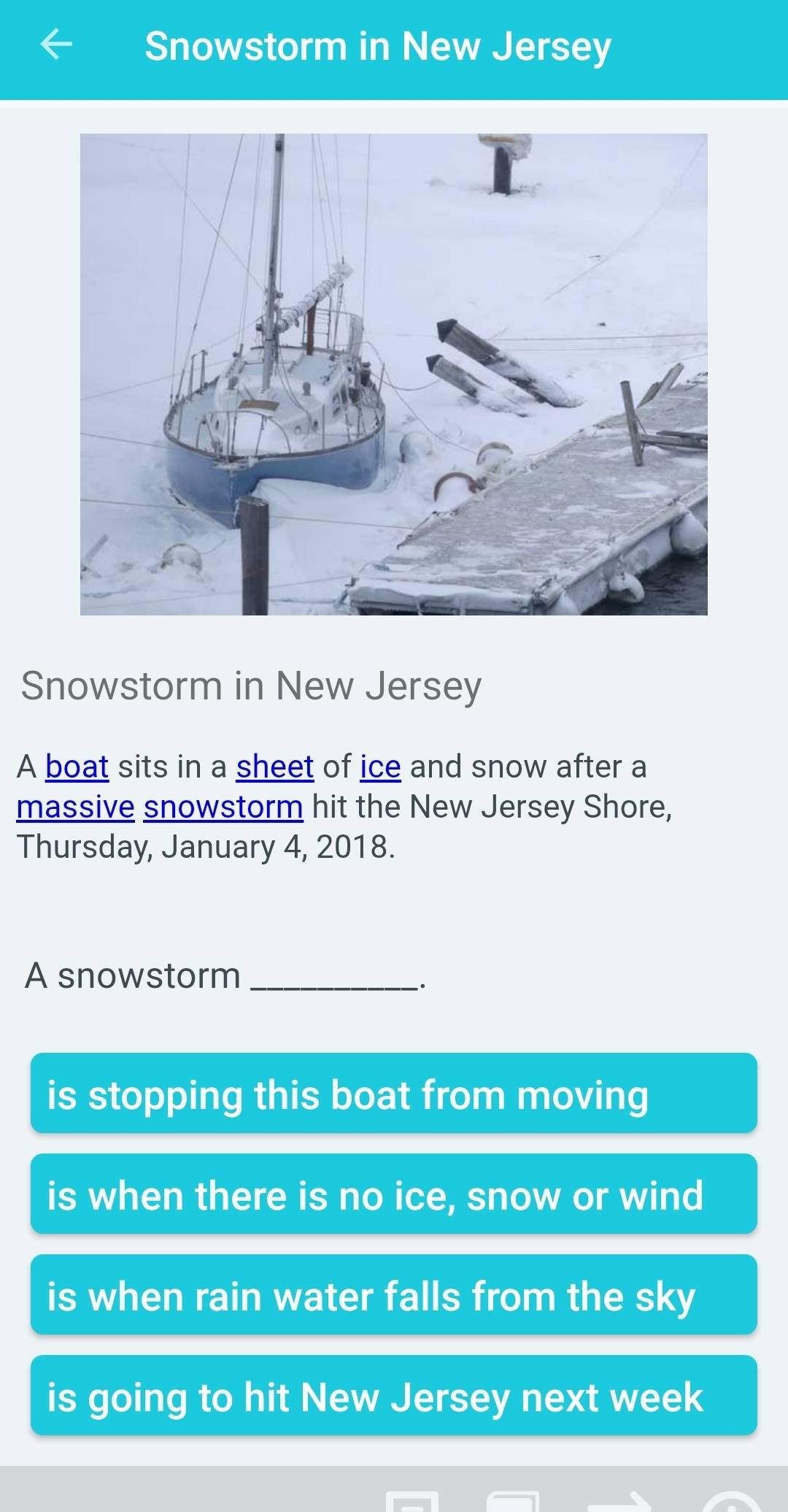Tap the underlined 'snowstorm' link in the caption
The height and width of the screenshot is (1512, 788).
point(223,807)
